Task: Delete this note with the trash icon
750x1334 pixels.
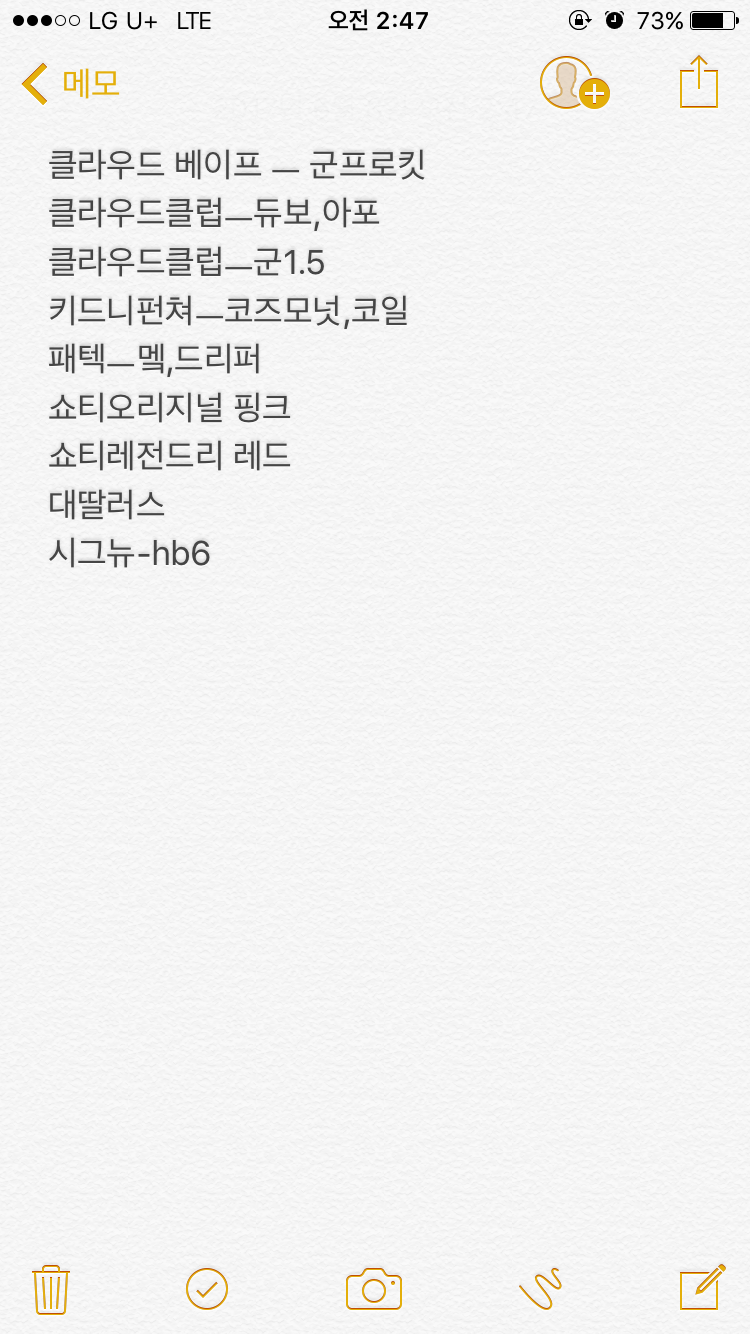Action: [50, 1289]
